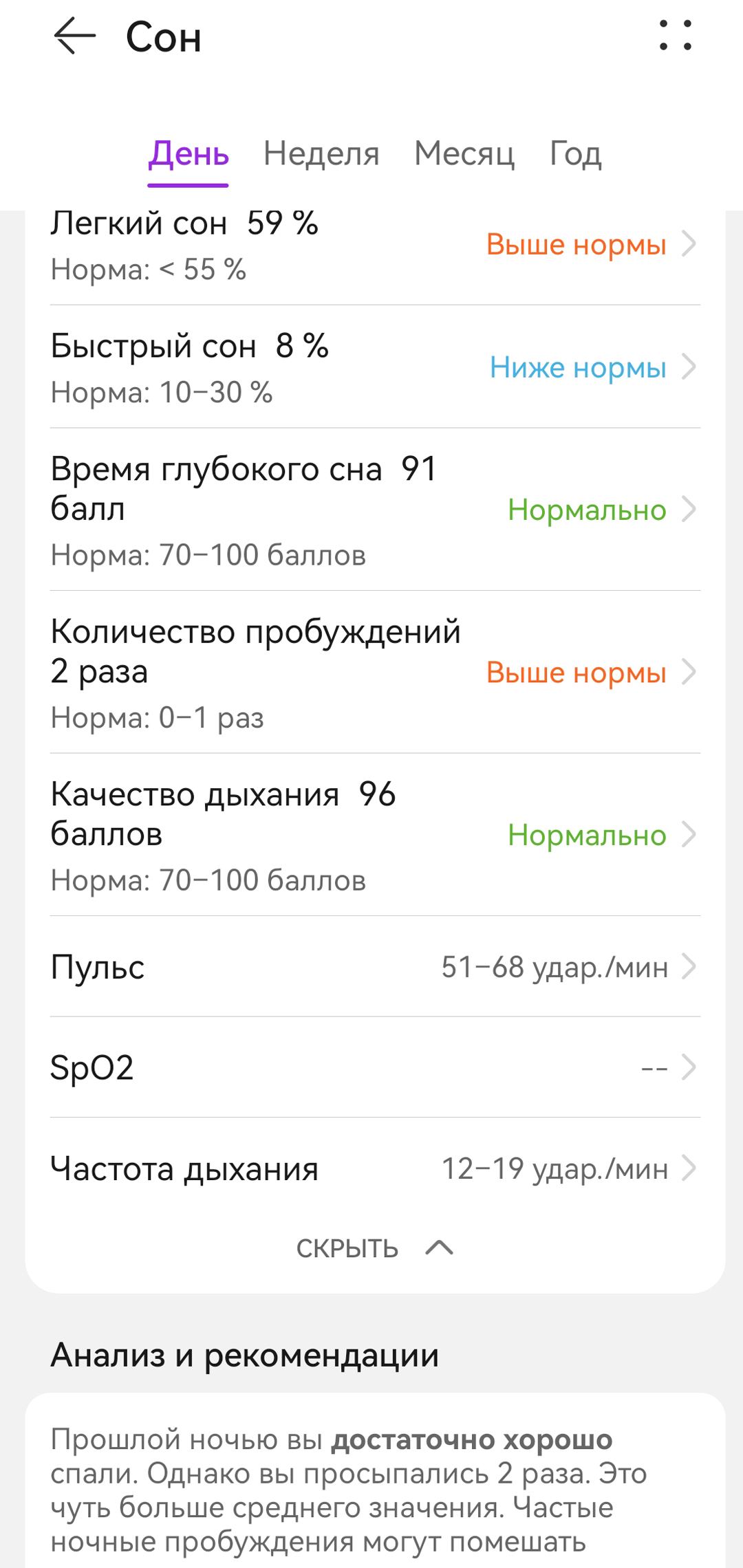Select the День tab
The image size is (743, 1568).
coord(189,154)
